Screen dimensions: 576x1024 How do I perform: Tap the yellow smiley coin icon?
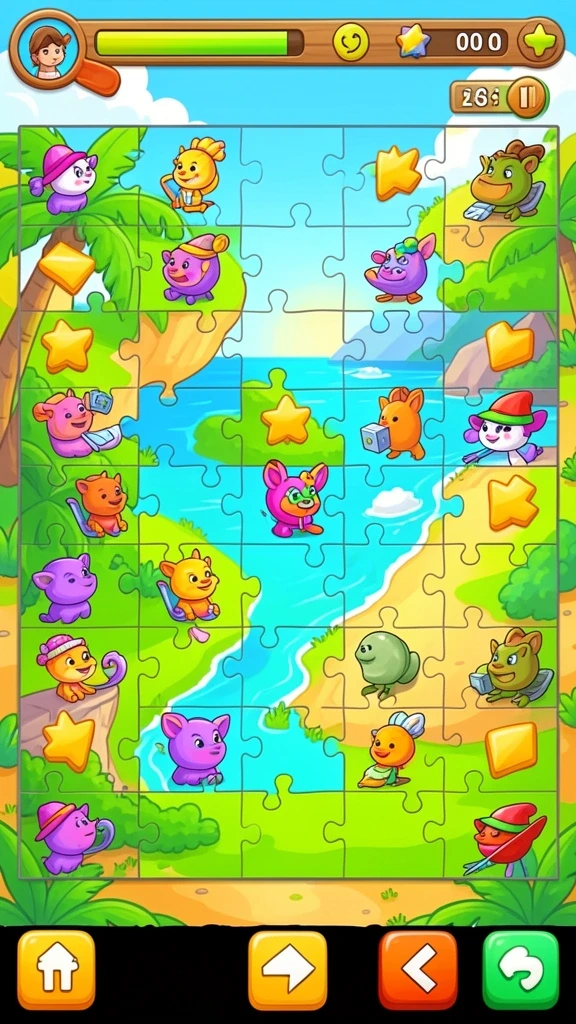point(351,42)
